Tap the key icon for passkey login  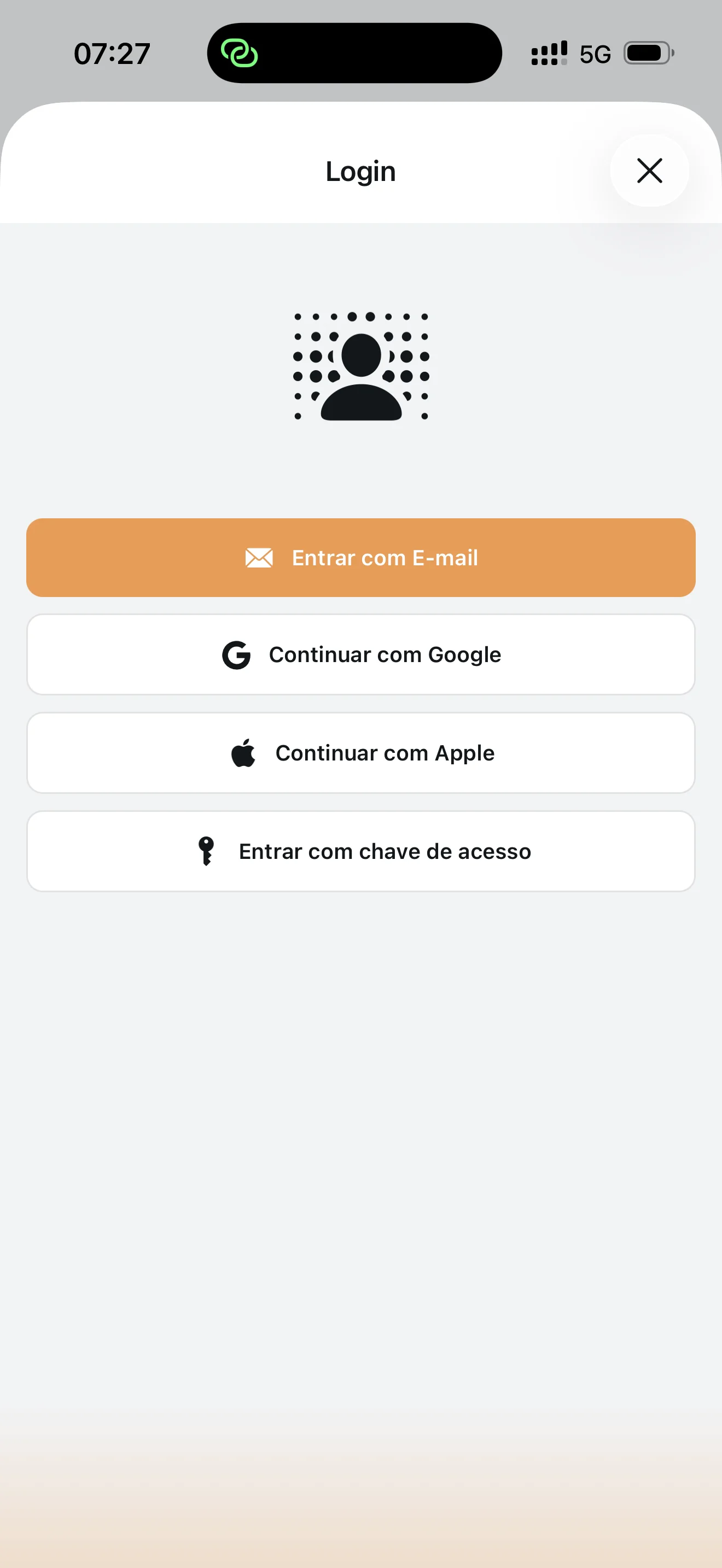tap(205, 851)
